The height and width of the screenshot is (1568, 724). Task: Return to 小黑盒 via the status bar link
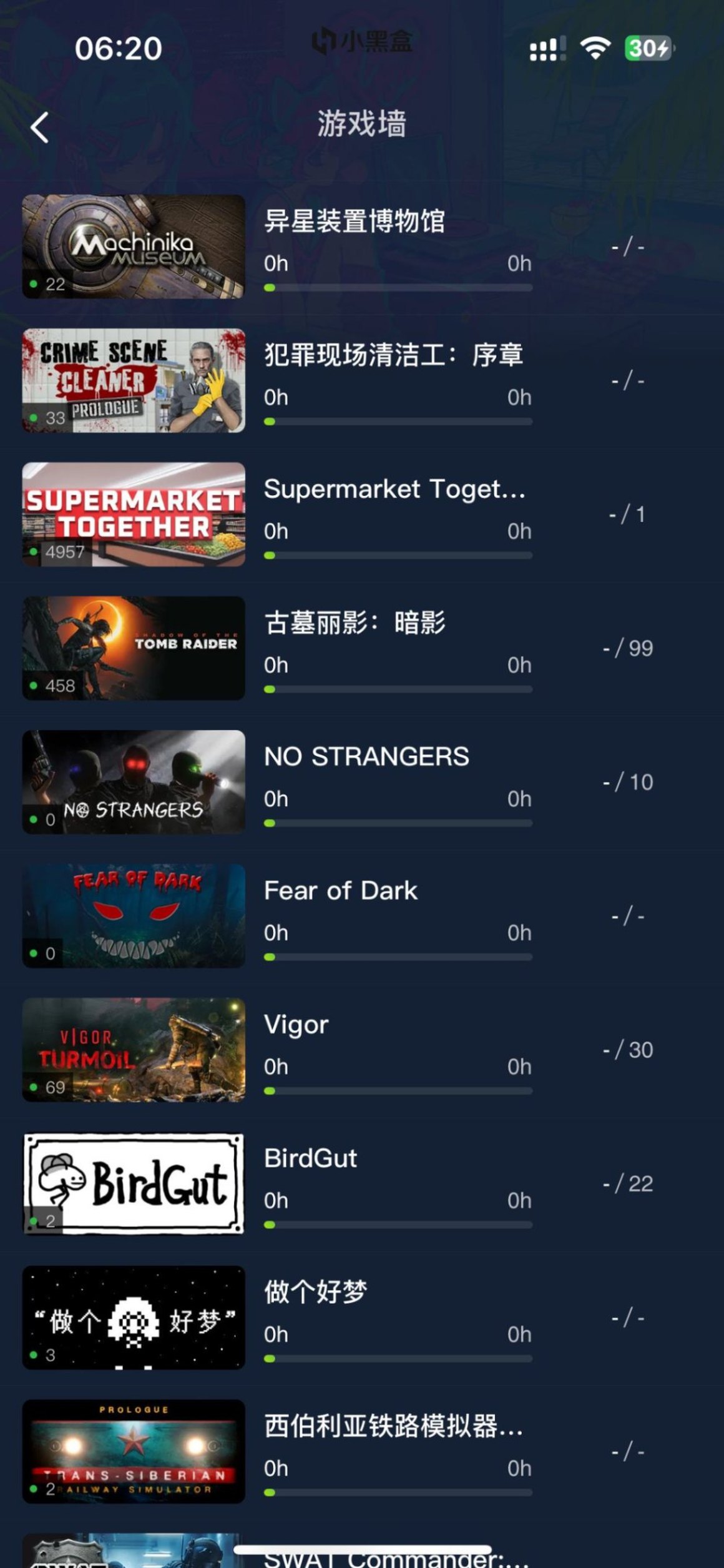362,42
